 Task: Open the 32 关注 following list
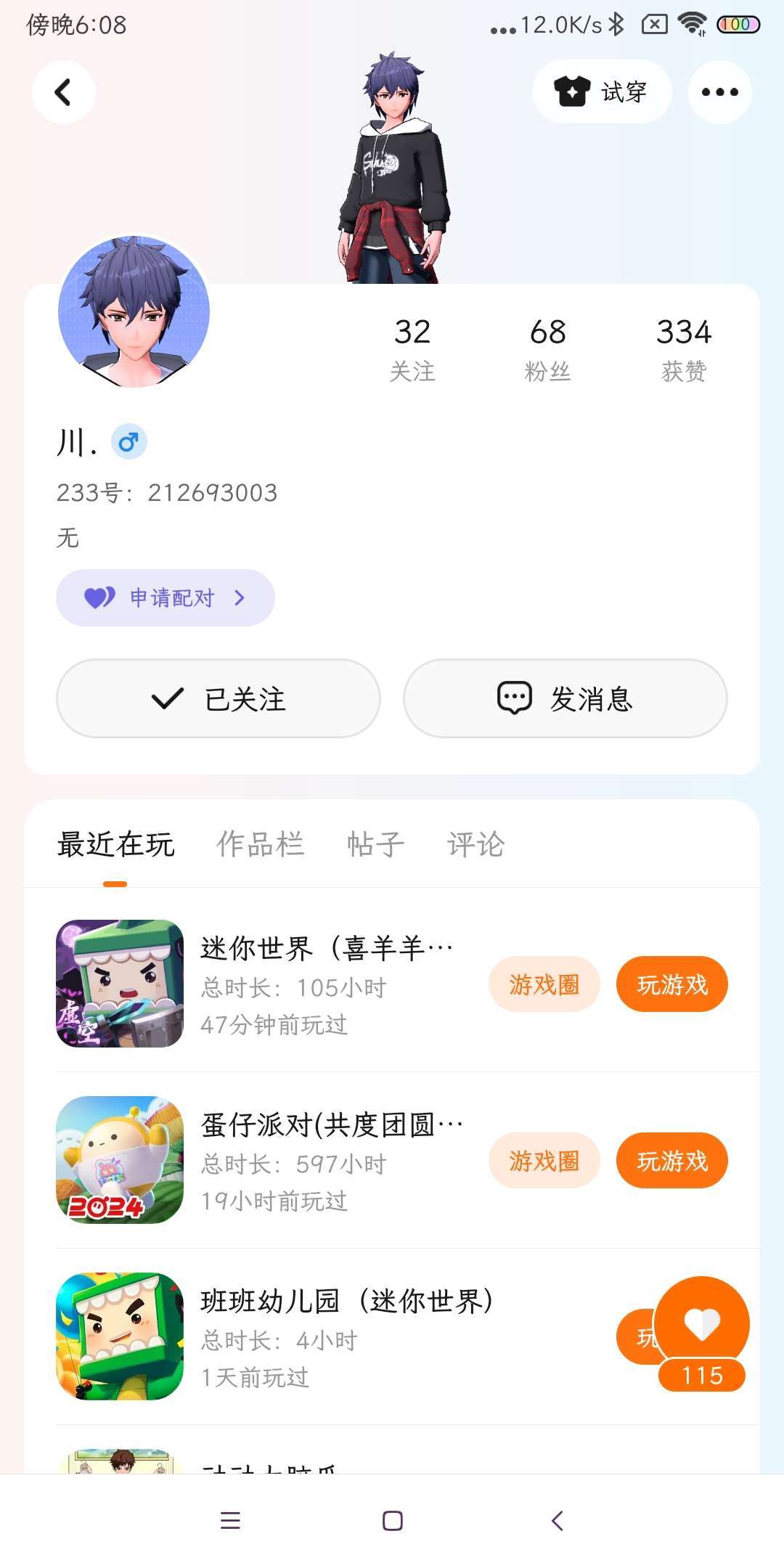[x=412, y=349]
